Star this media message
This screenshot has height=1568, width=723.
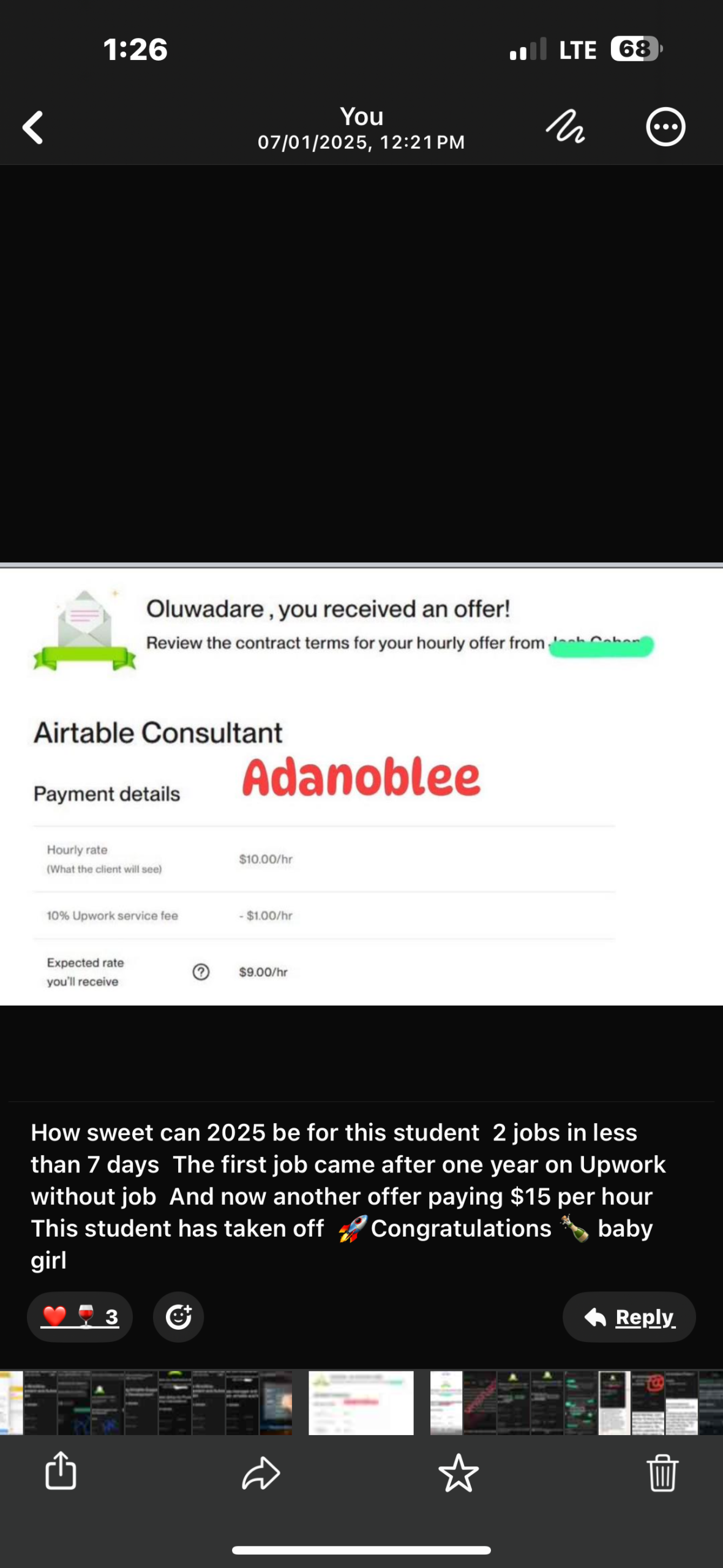click(459, 1472)
